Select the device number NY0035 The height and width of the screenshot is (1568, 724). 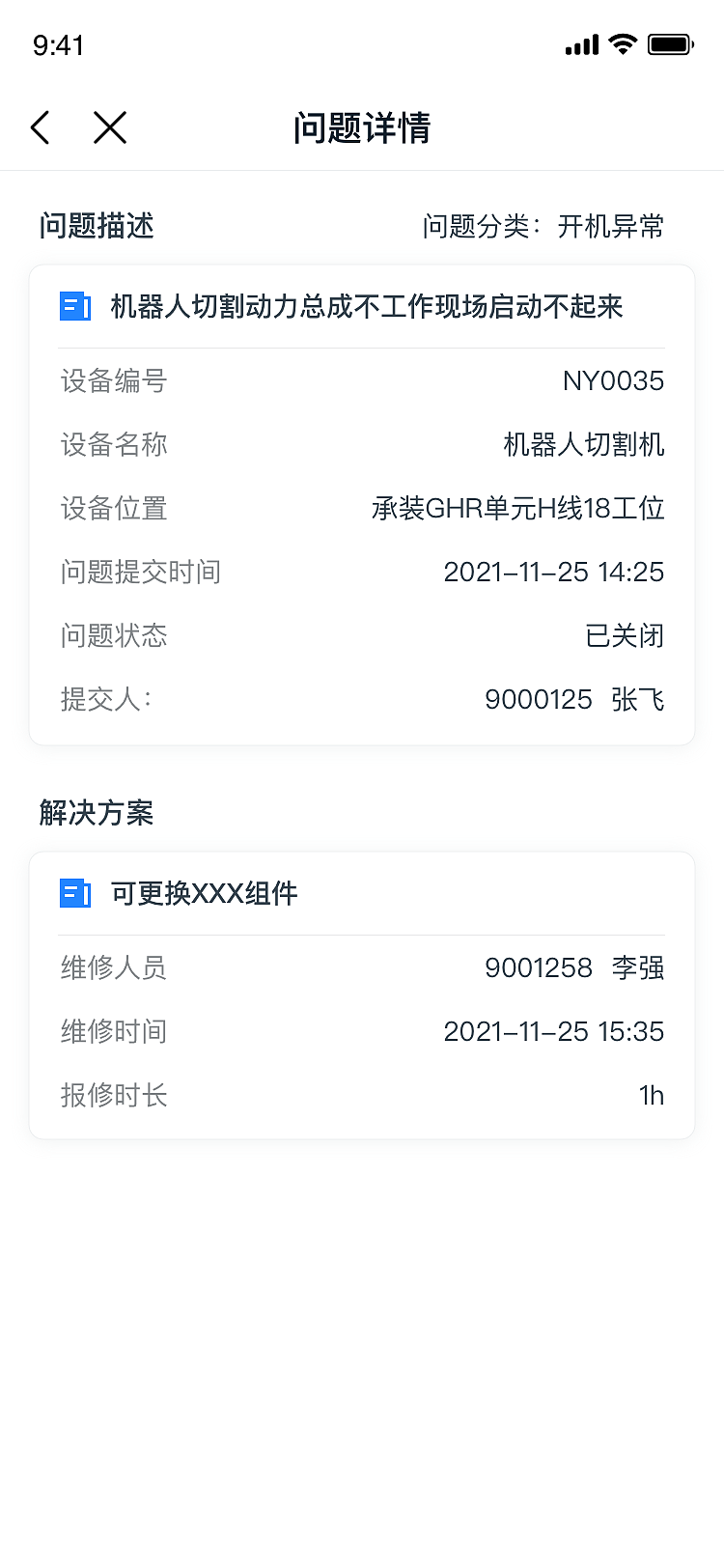(615, 380)
